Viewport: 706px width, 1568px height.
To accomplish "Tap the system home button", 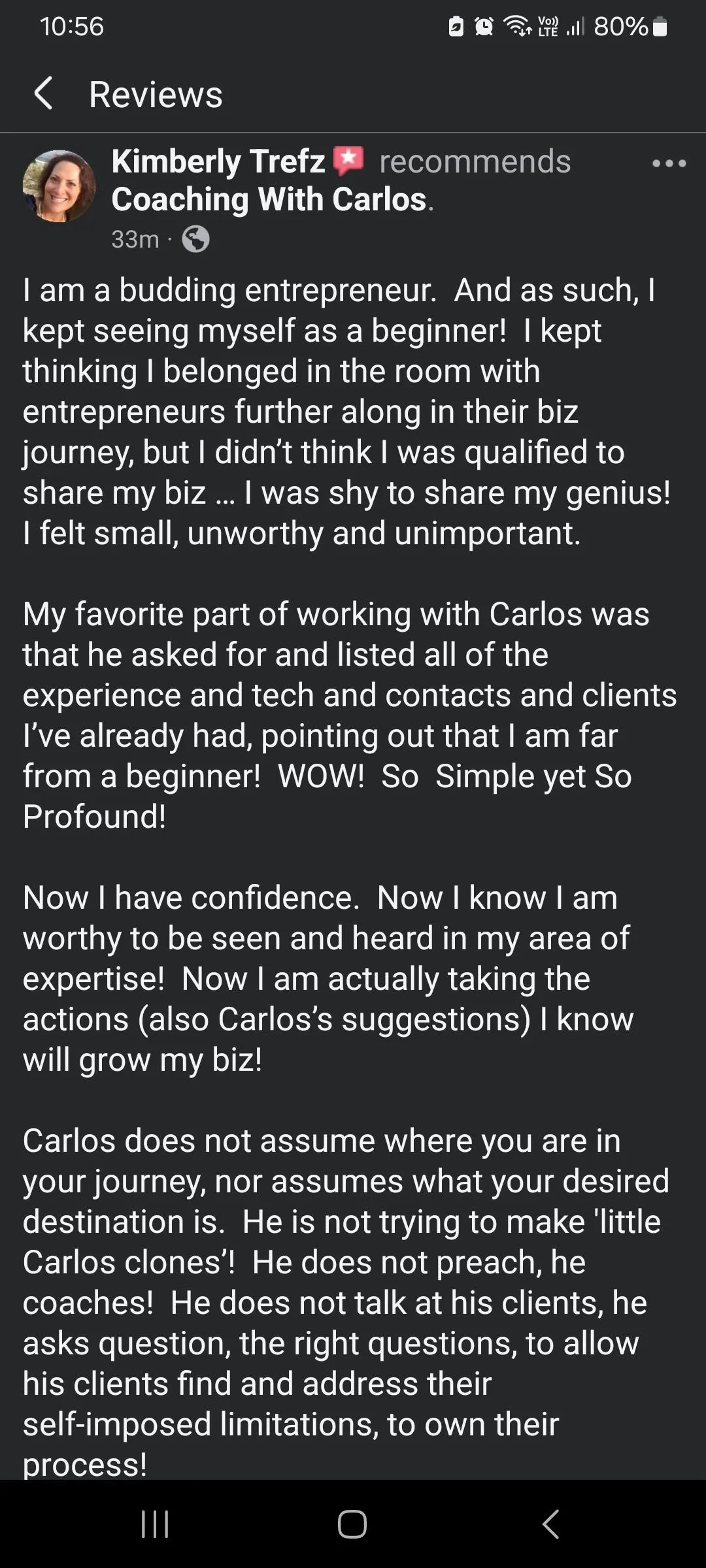I will 352,1524.
